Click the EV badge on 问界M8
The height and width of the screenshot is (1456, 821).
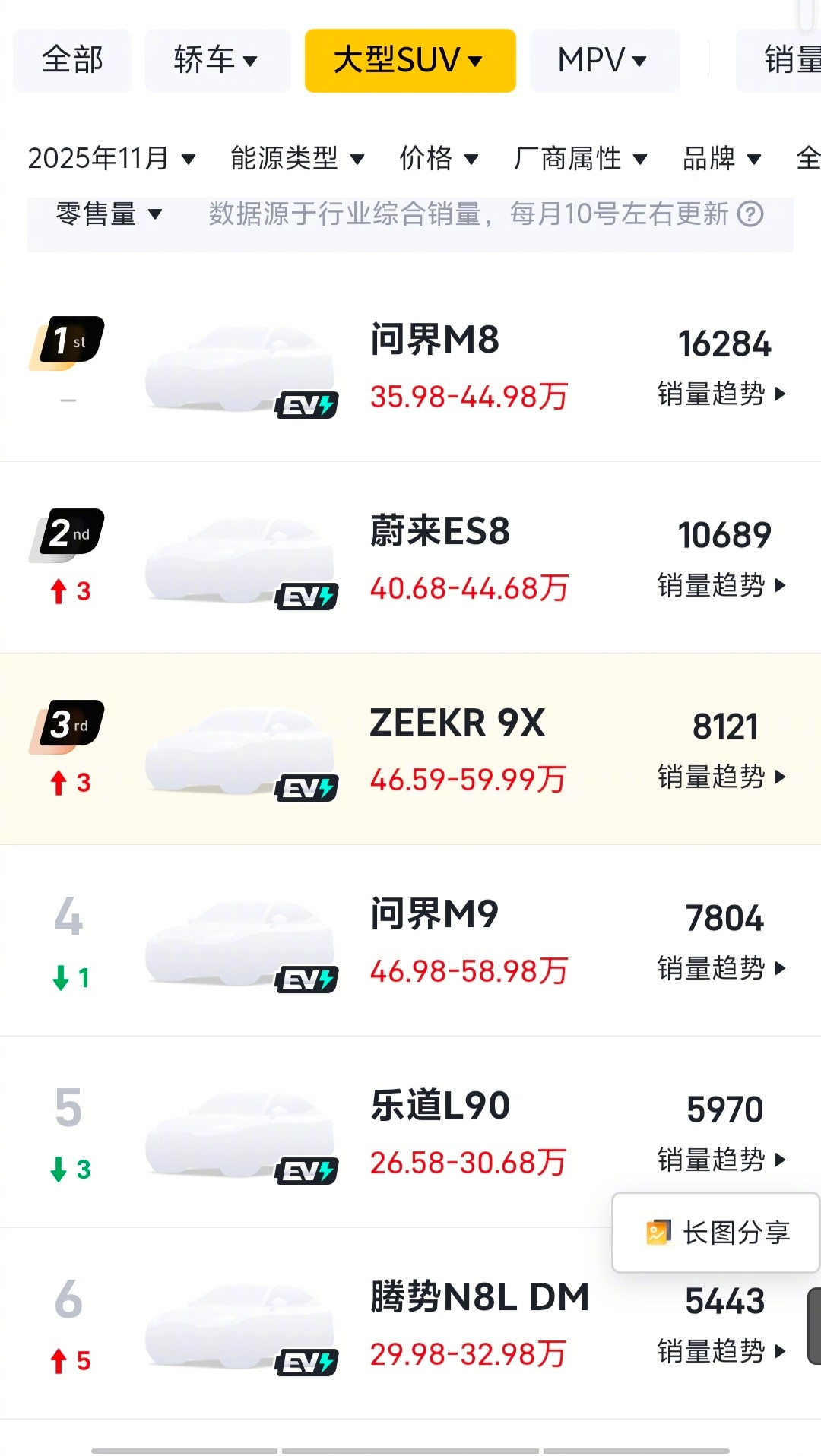coord(307,406)
